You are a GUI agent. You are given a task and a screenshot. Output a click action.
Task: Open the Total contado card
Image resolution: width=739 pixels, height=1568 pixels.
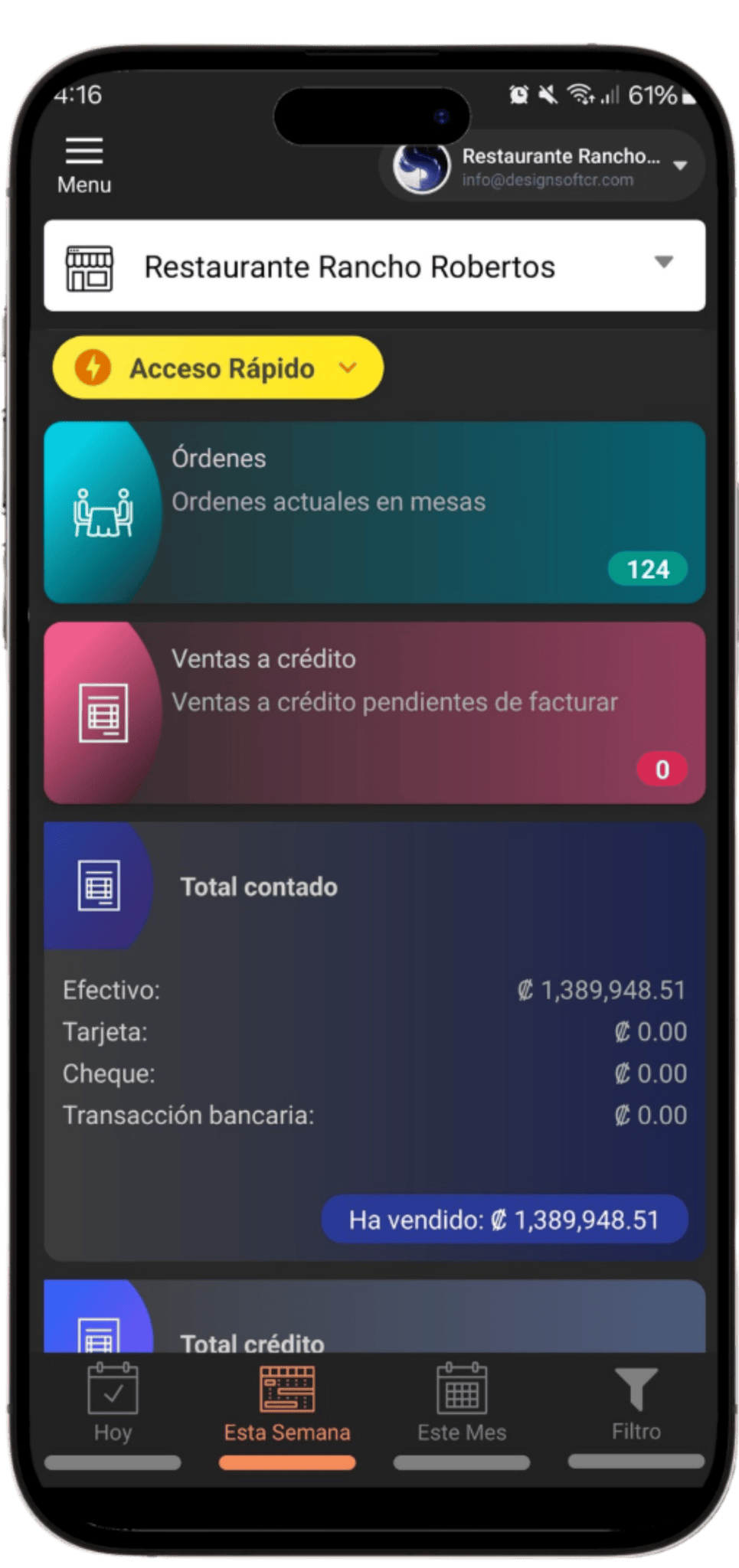(374, 1042)
